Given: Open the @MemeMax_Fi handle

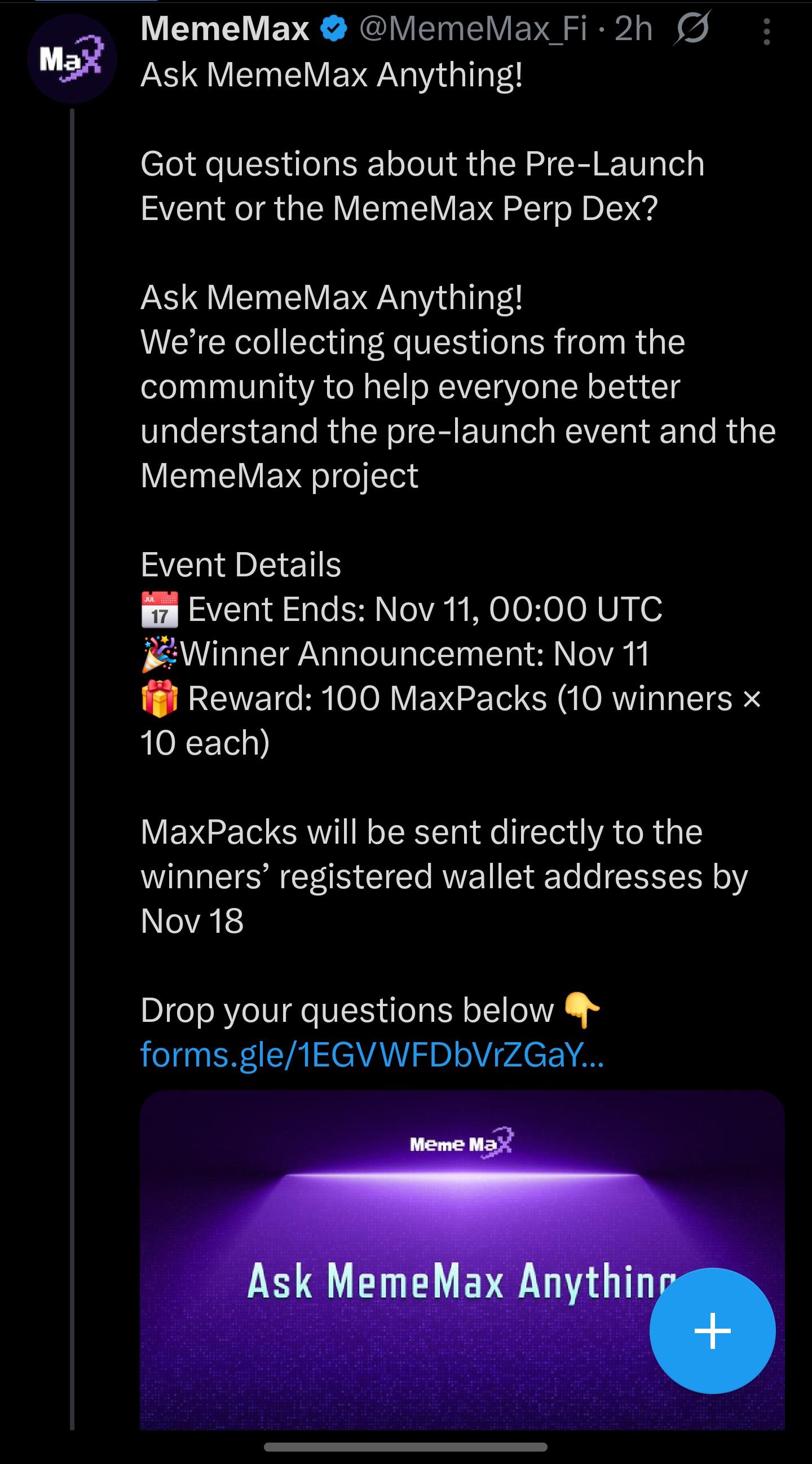Looking at the screenshot, I should [x=473, y=28].
